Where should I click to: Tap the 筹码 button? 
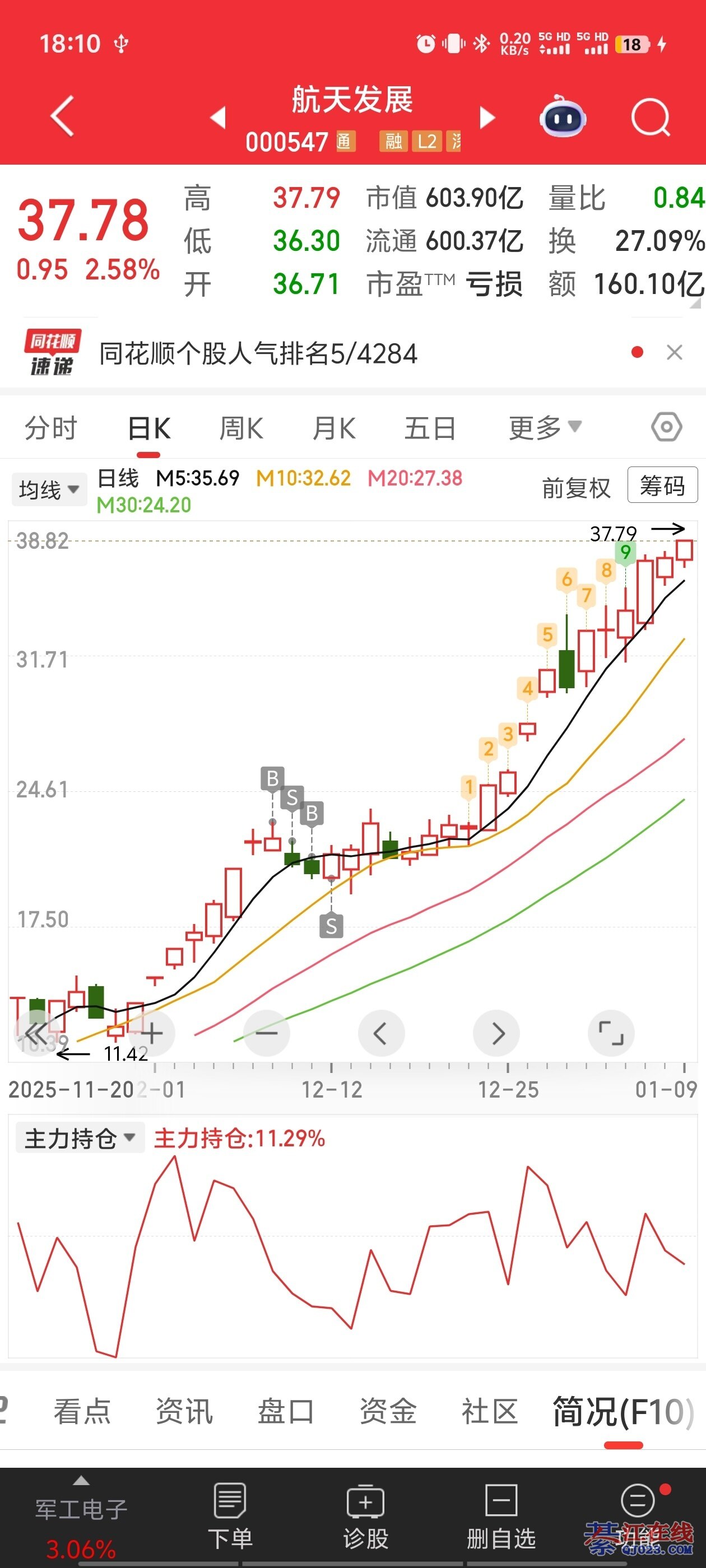pos(662,486)
